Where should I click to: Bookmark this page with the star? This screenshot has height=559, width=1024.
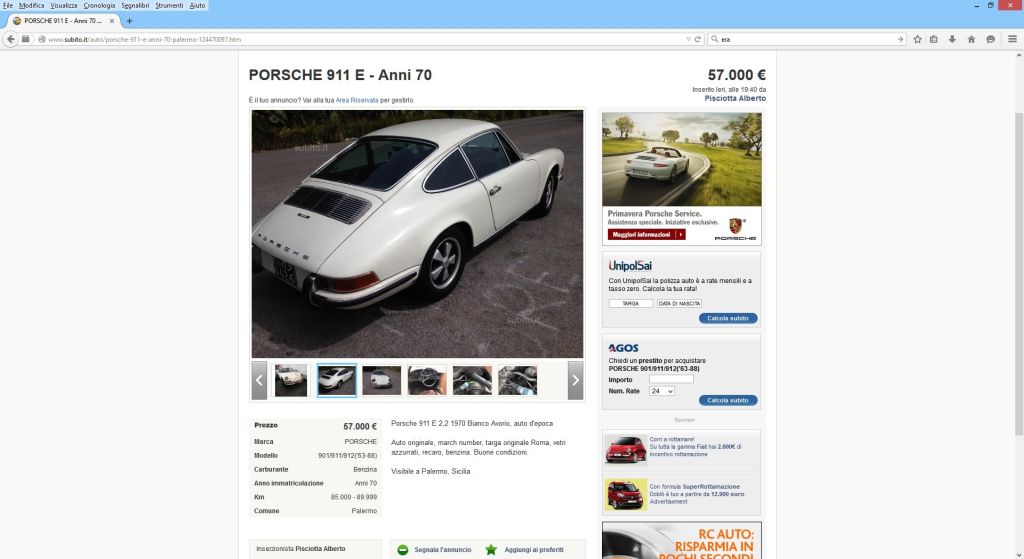point(917,39)
